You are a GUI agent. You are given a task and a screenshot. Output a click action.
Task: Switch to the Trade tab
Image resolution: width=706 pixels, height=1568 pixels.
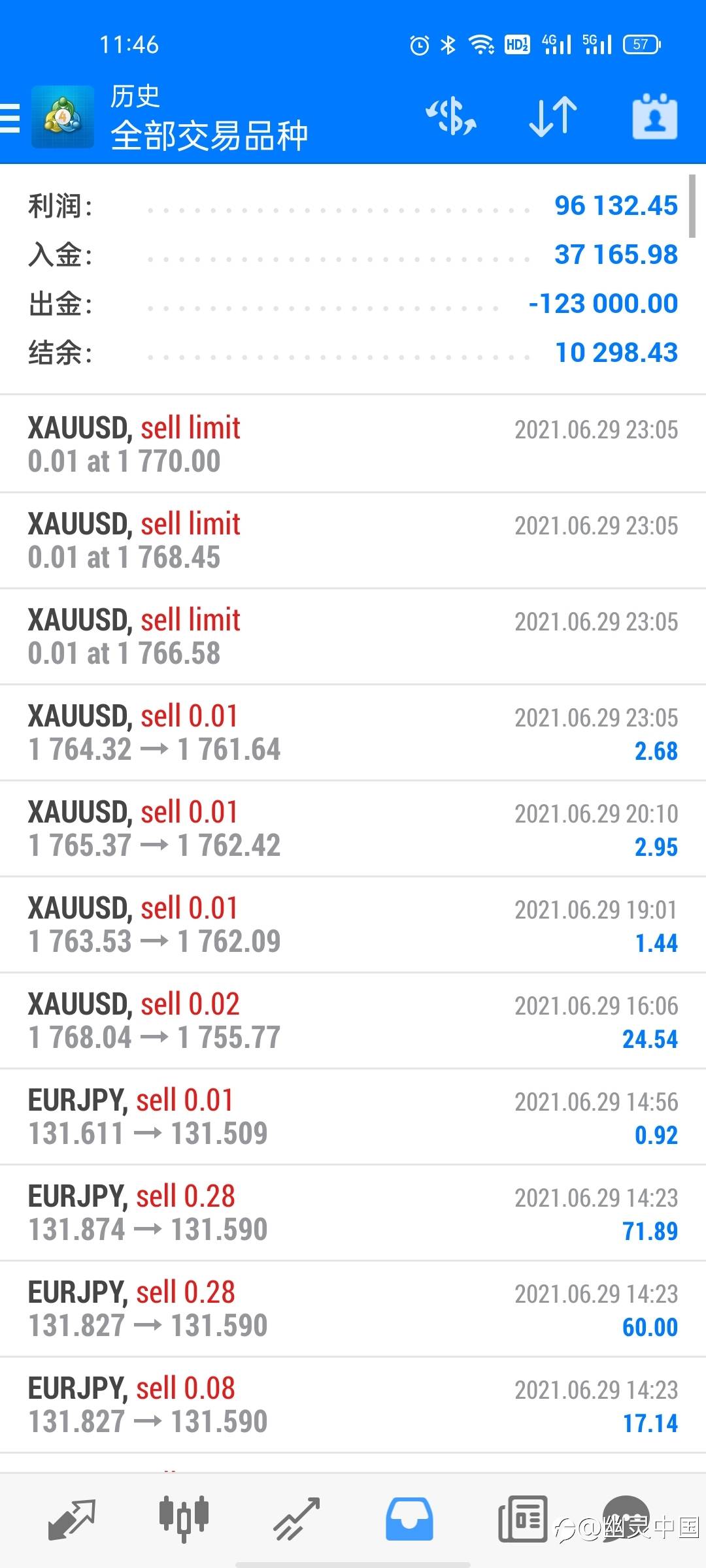pyautogui.click(x=296, y=1518)
